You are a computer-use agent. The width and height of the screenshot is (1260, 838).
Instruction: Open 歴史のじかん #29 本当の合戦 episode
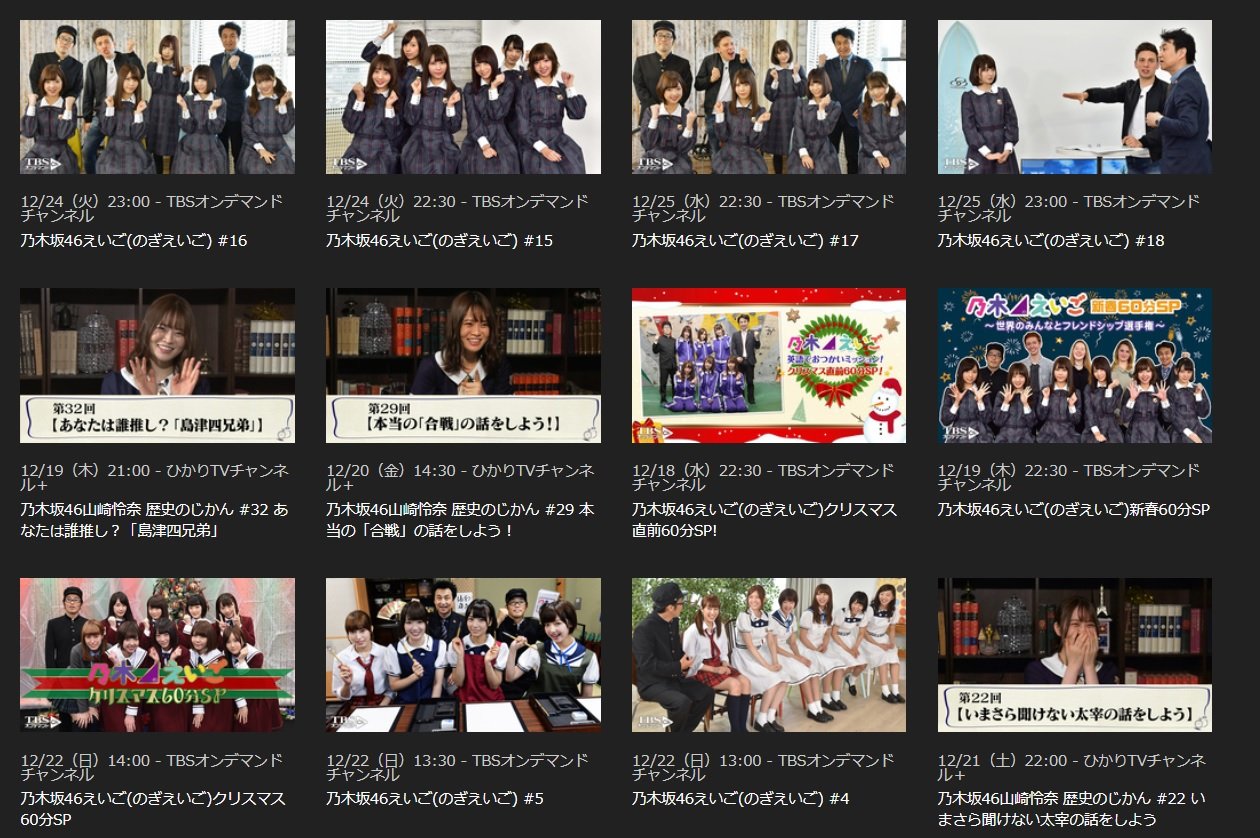click(463, 366)
